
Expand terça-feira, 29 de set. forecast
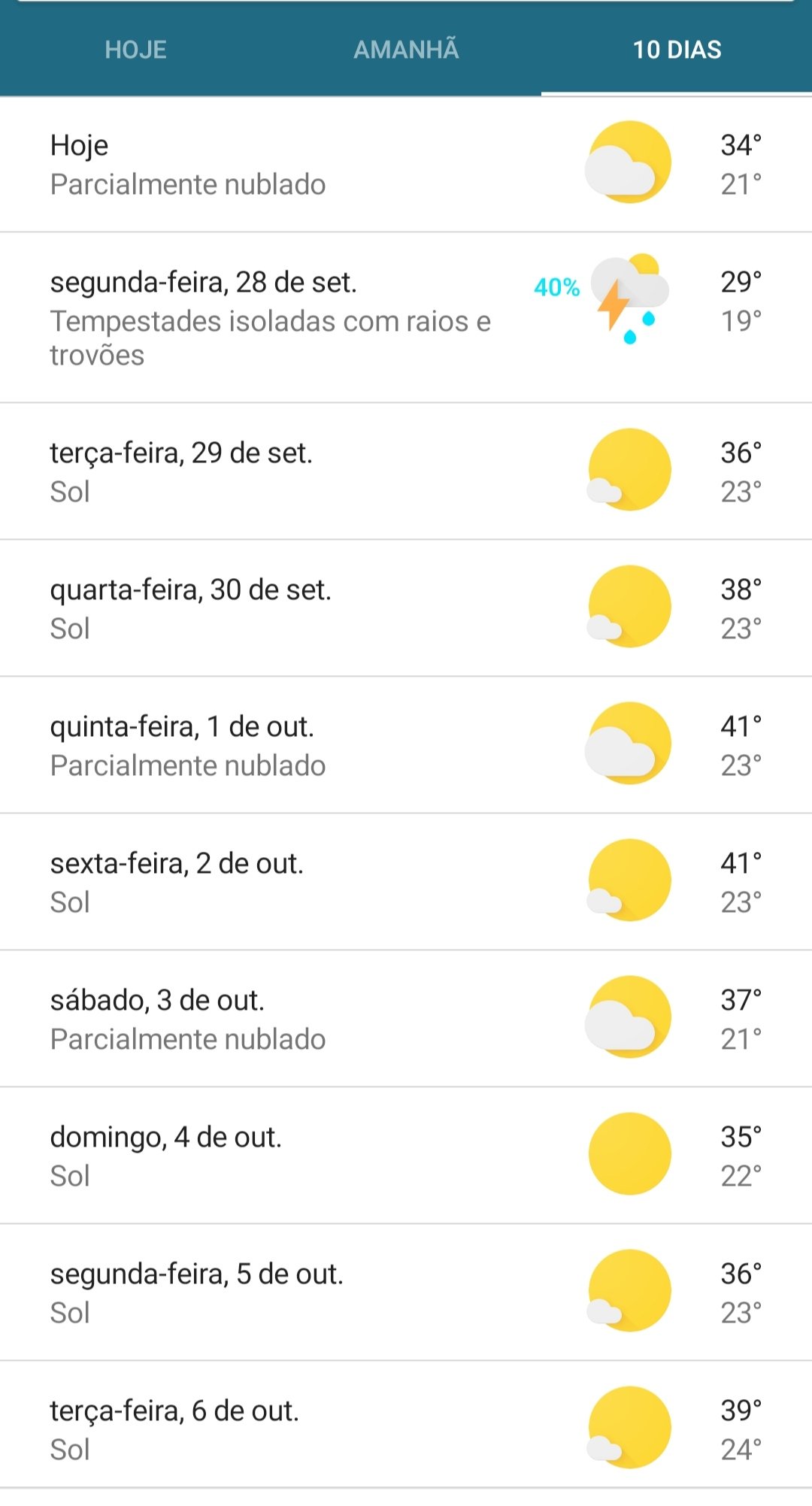click(x=406, y=471)
